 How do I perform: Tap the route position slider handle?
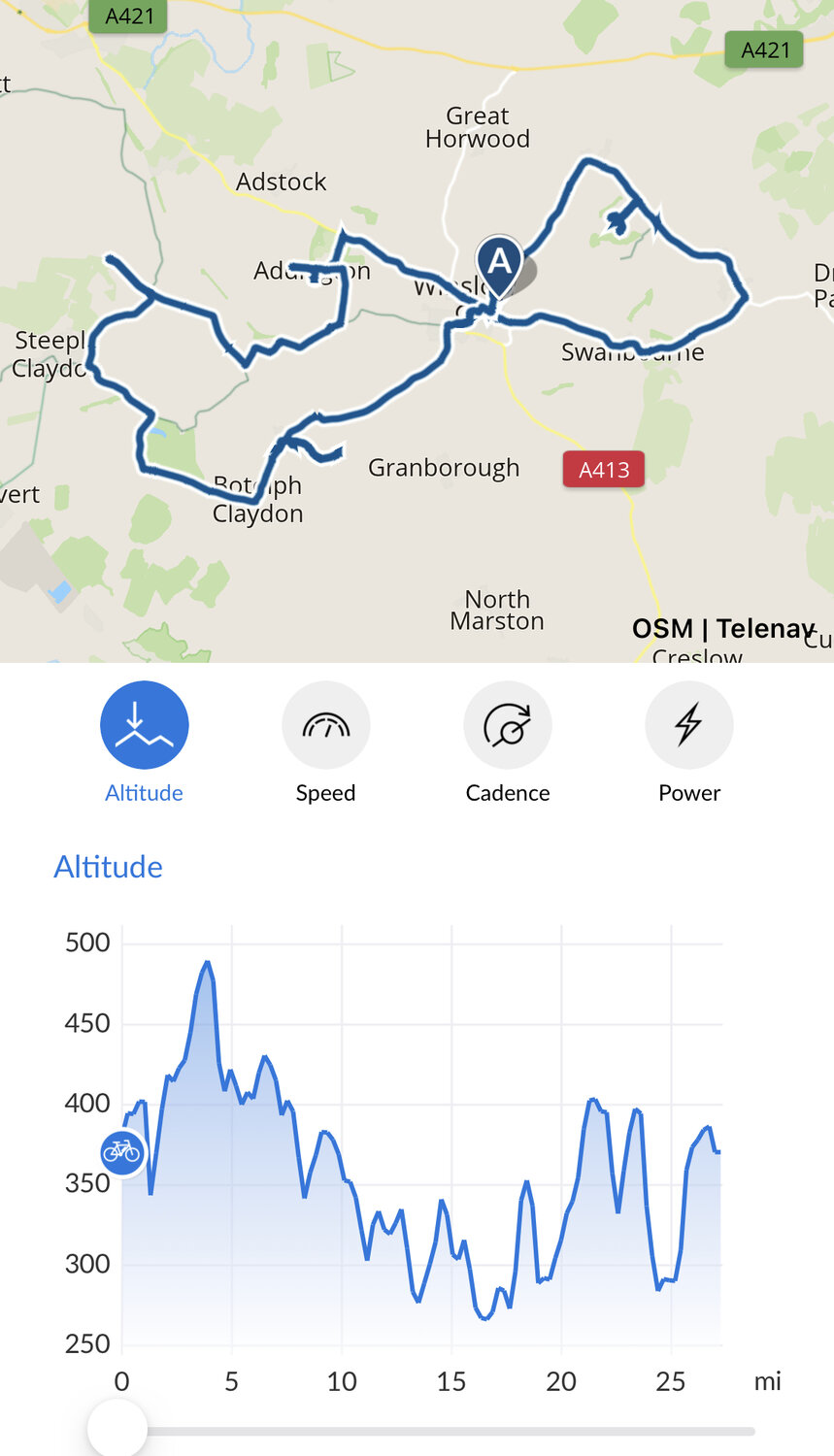click(117, 1428)
